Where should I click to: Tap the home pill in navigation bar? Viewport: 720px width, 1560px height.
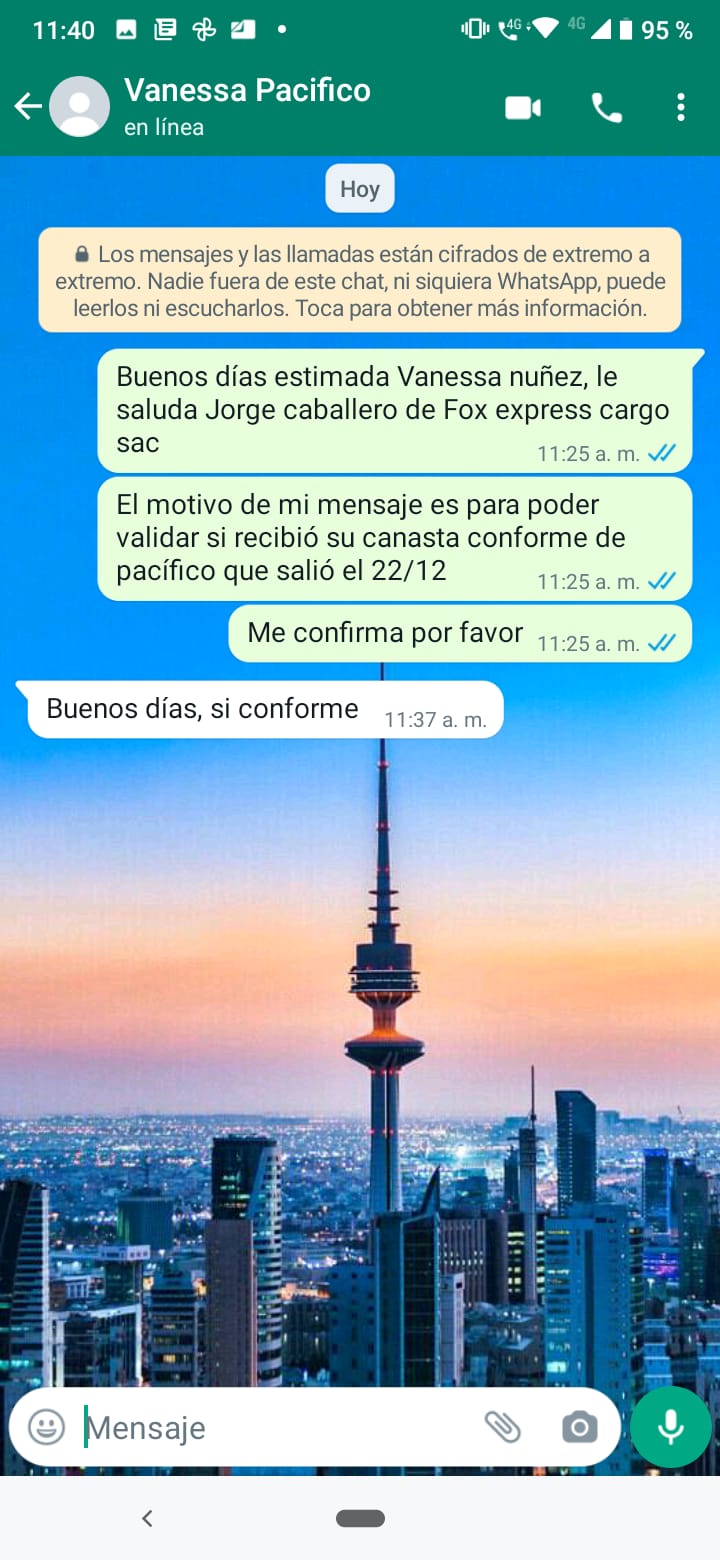[x=360, y=1518]
